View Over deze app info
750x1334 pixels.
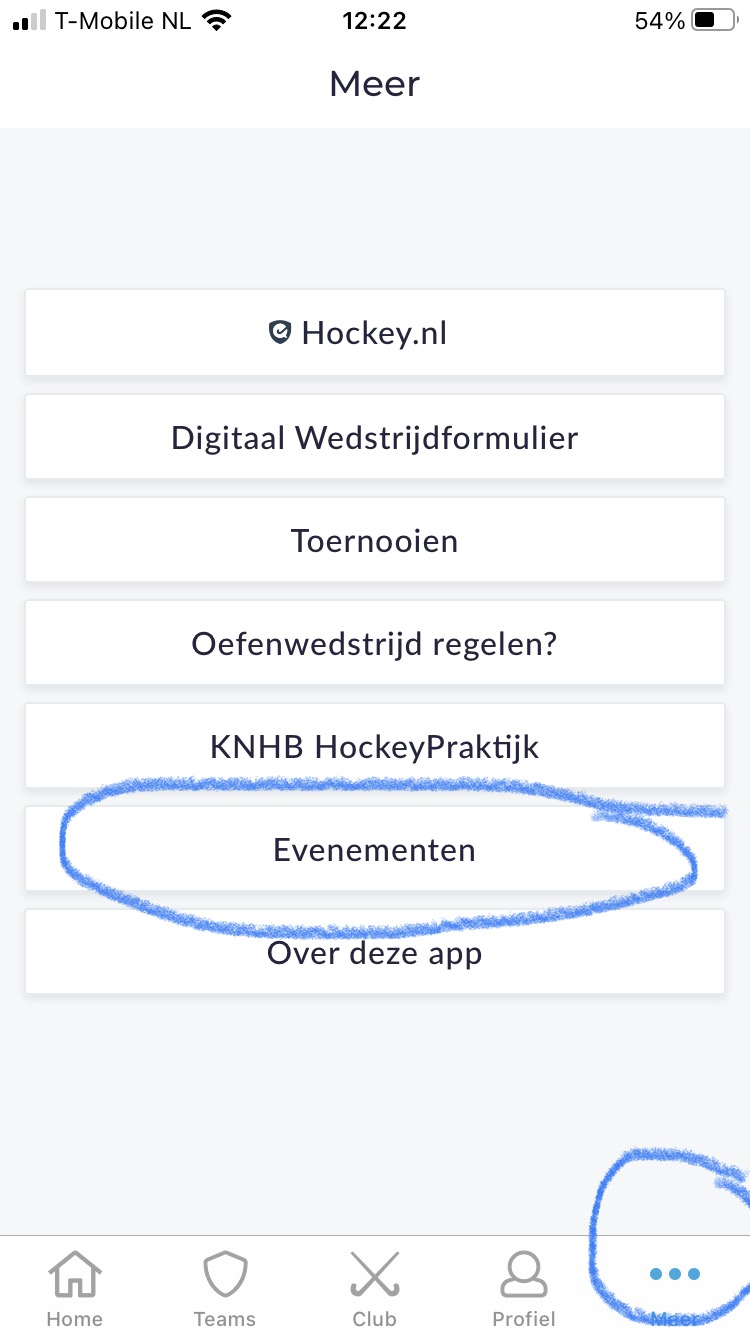click(375, 952)
